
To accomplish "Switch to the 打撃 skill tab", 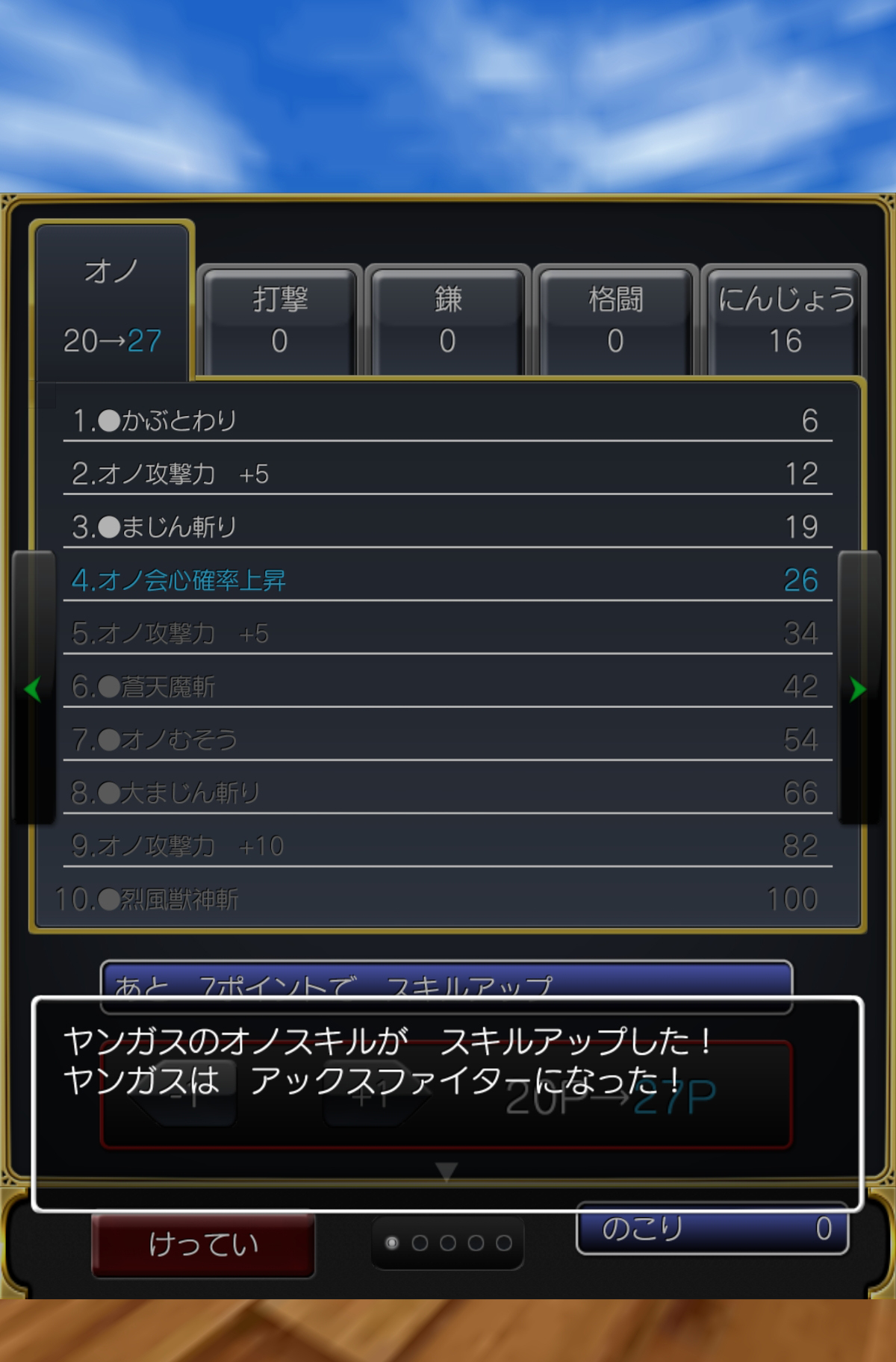I will pyautogui.click(x=279, y=320).
